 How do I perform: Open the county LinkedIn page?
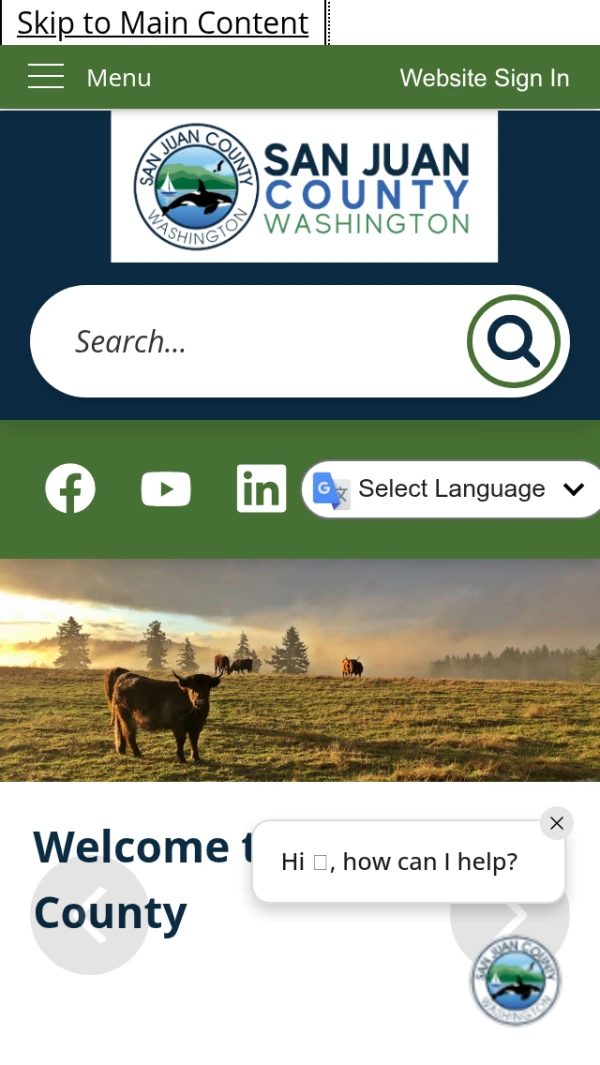[261, 489]
